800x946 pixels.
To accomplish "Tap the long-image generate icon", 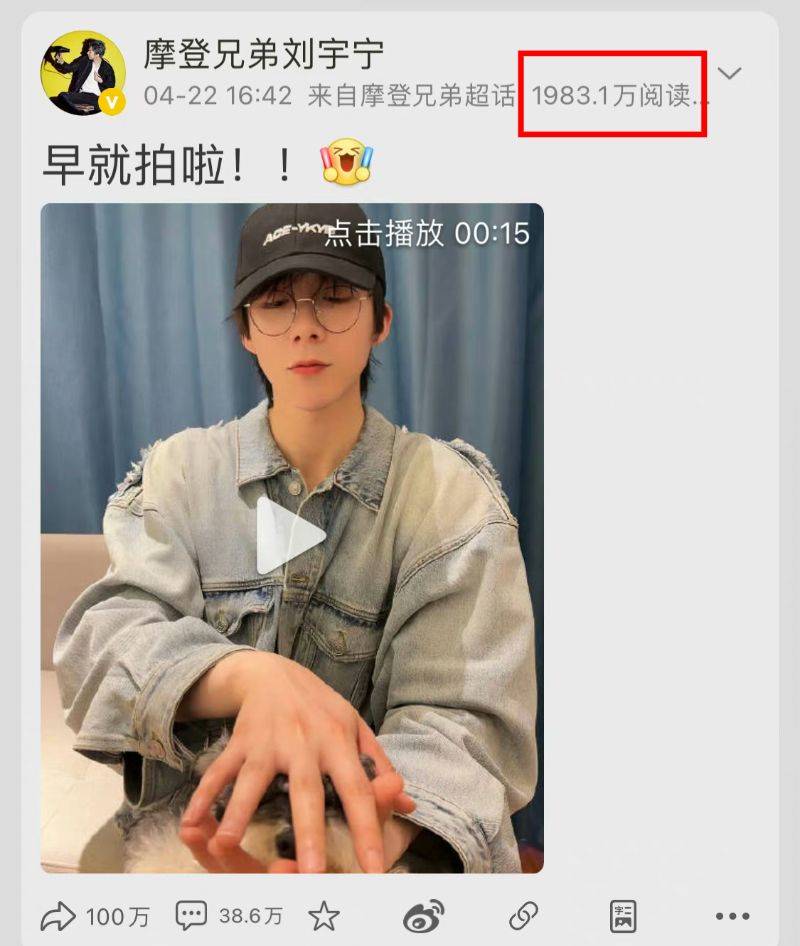I will 623,915.
